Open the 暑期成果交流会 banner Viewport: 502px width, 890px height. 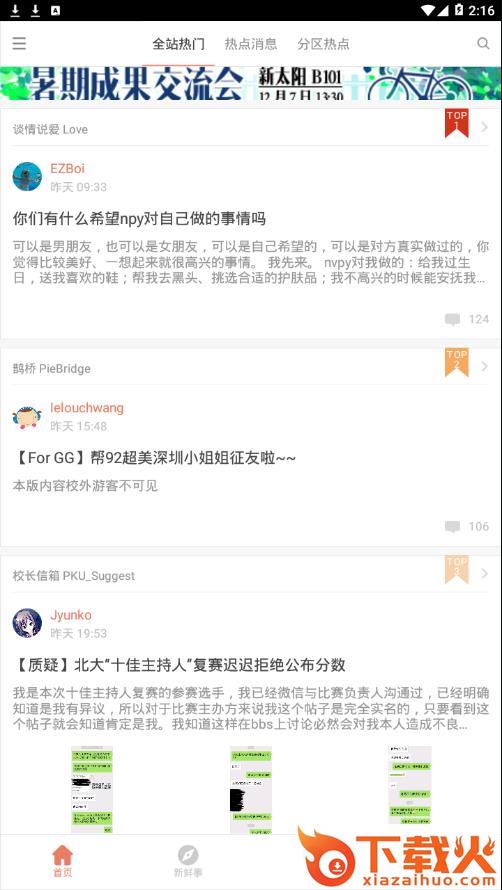click(x=251, y=83)
